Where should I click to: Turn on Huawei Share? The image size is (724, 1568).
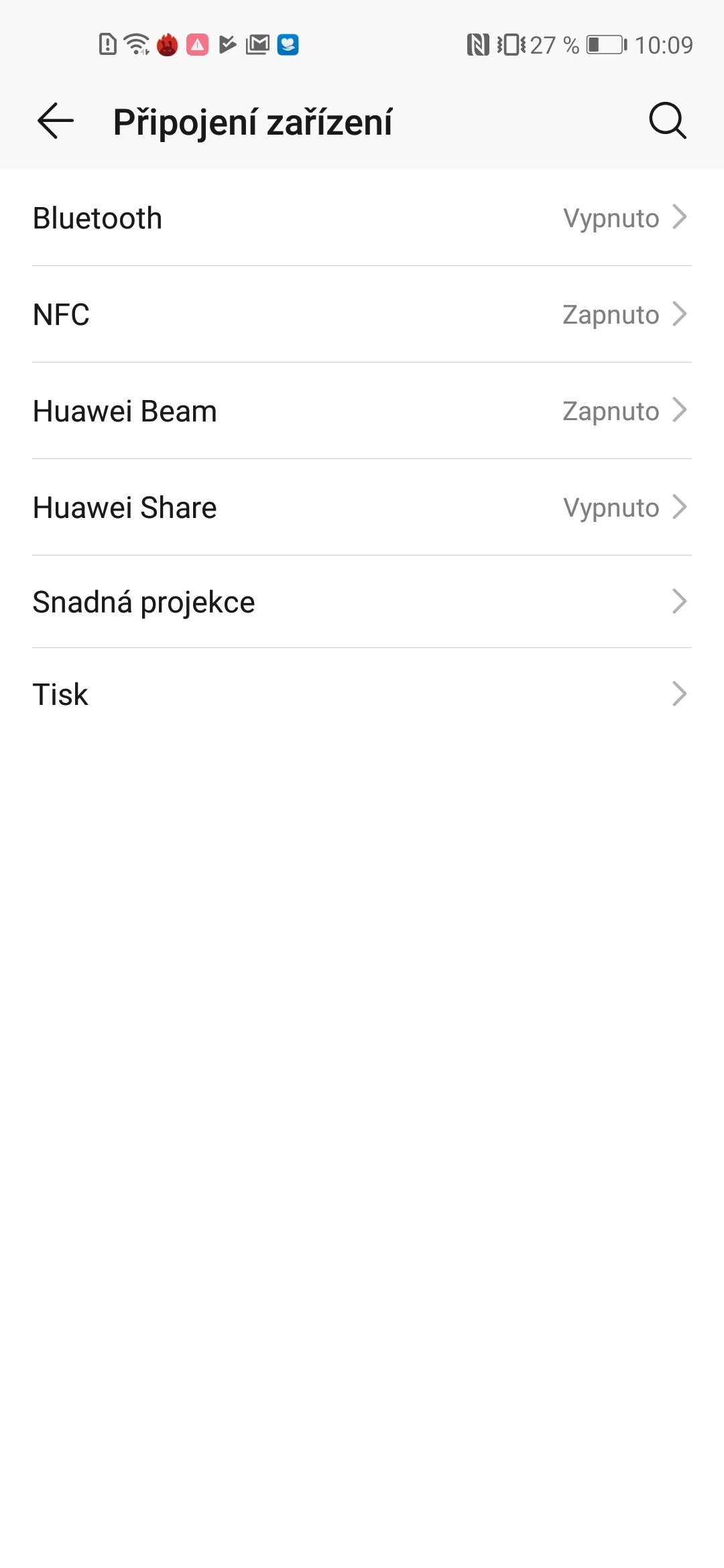coord(362,507)
